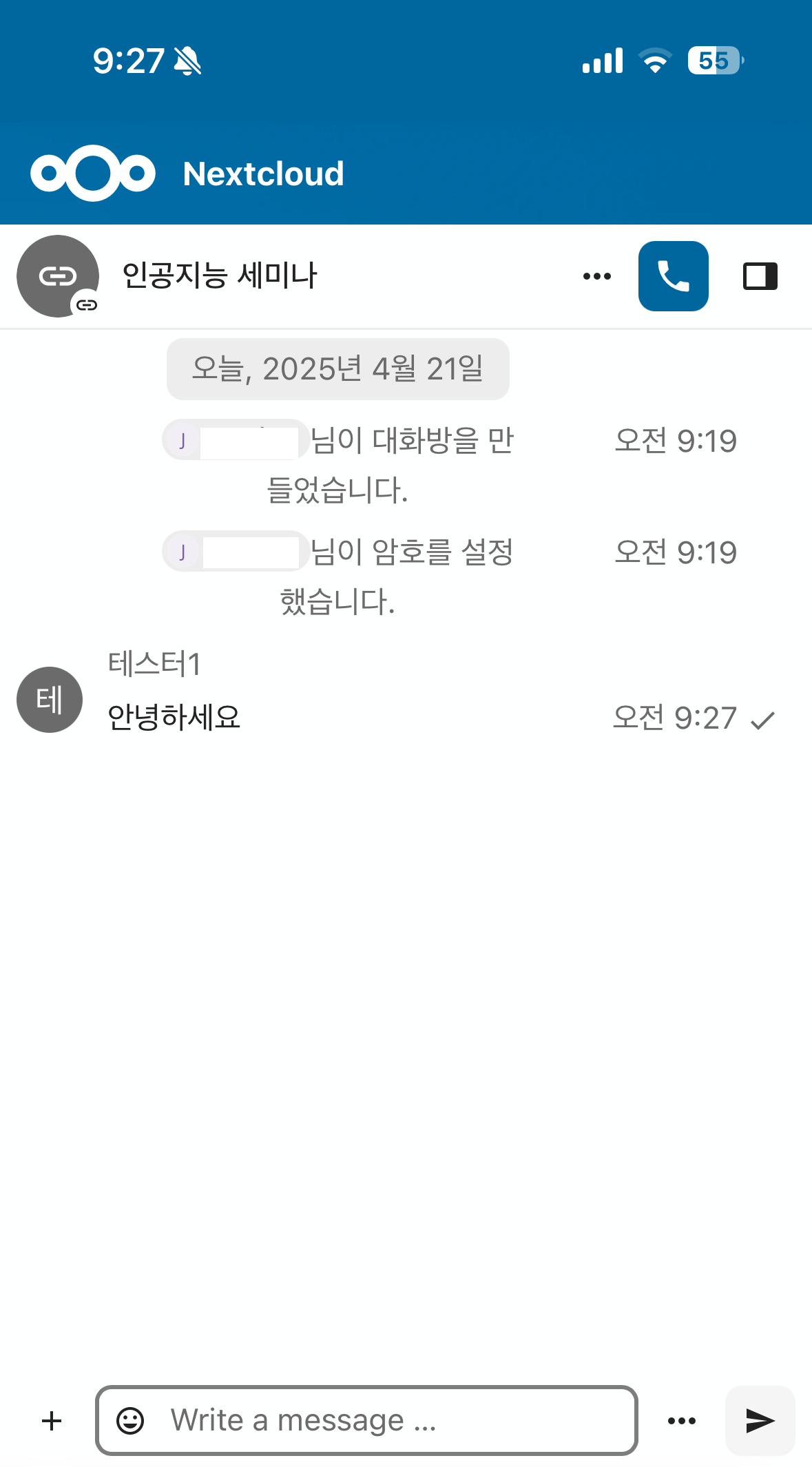The height and width of the screenshot is (1467, 812).
Task: Open message options with the three dots
Action: click(680, 1419)
